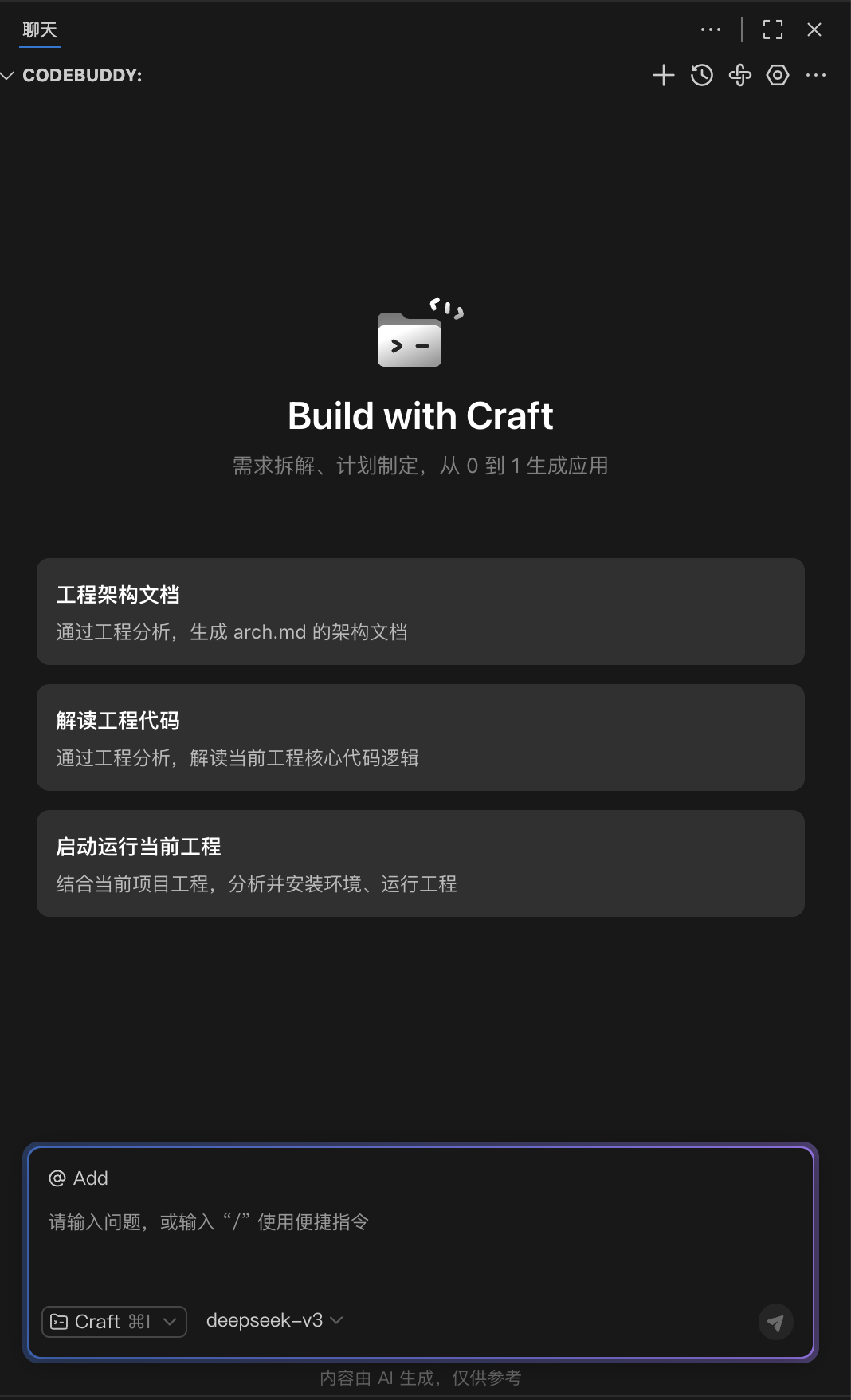Open the MCP plugins icon in the header
Viewport: 851px width, 1400px height.
[739, 75]
